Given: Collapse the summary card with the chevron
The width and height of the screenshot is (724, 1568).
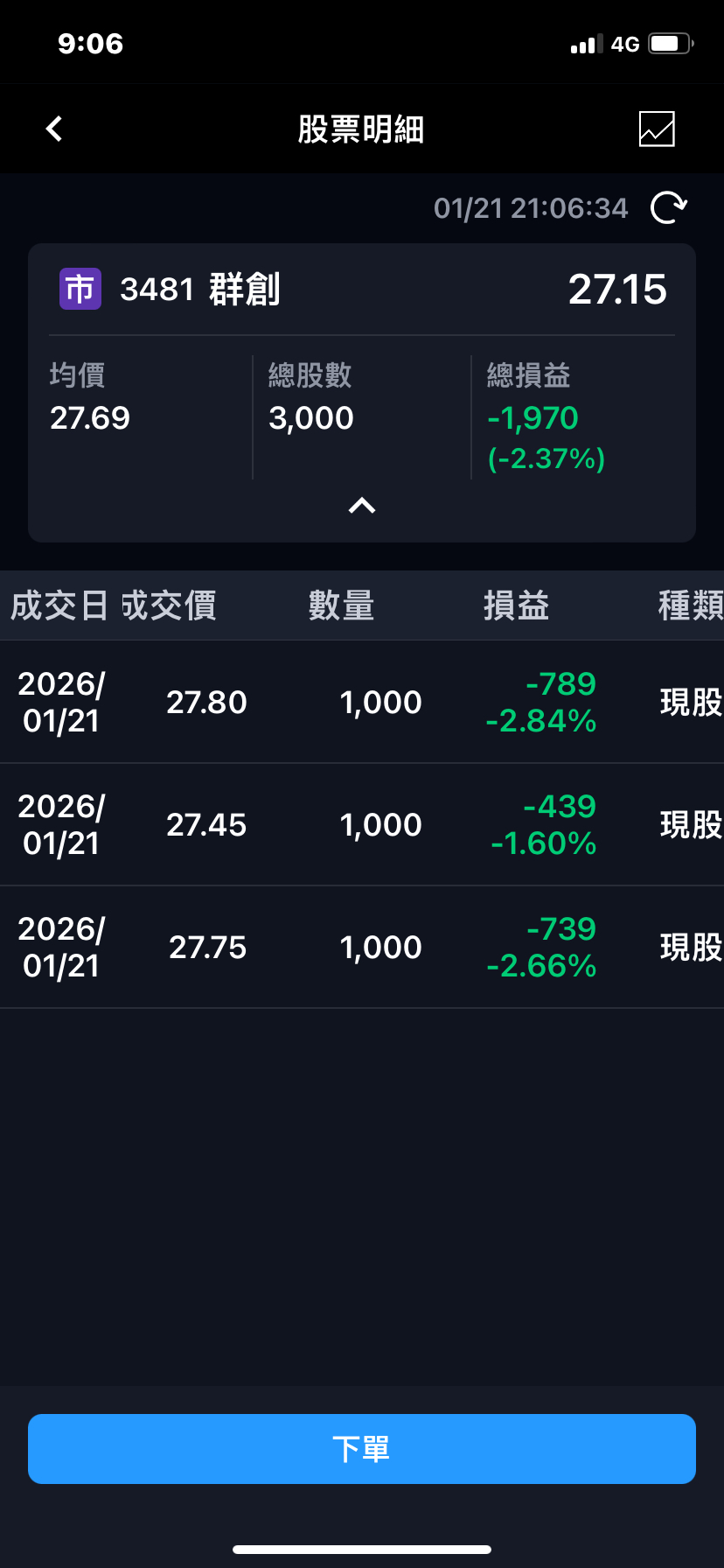Looking at the screenshot, I should coord(361,506).
